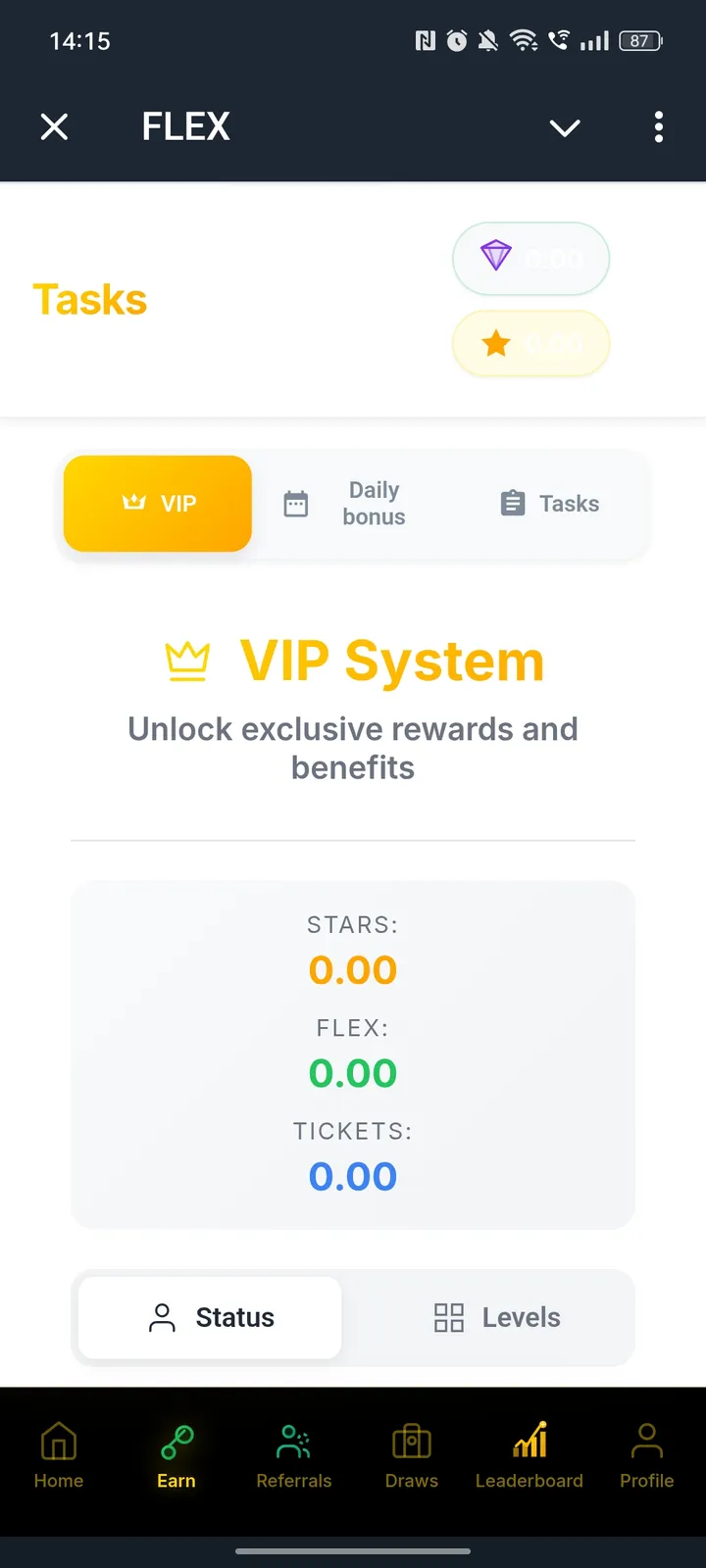Open the Earn section via its icon
The image size is (706, 1568).
tap(176, 1441)
